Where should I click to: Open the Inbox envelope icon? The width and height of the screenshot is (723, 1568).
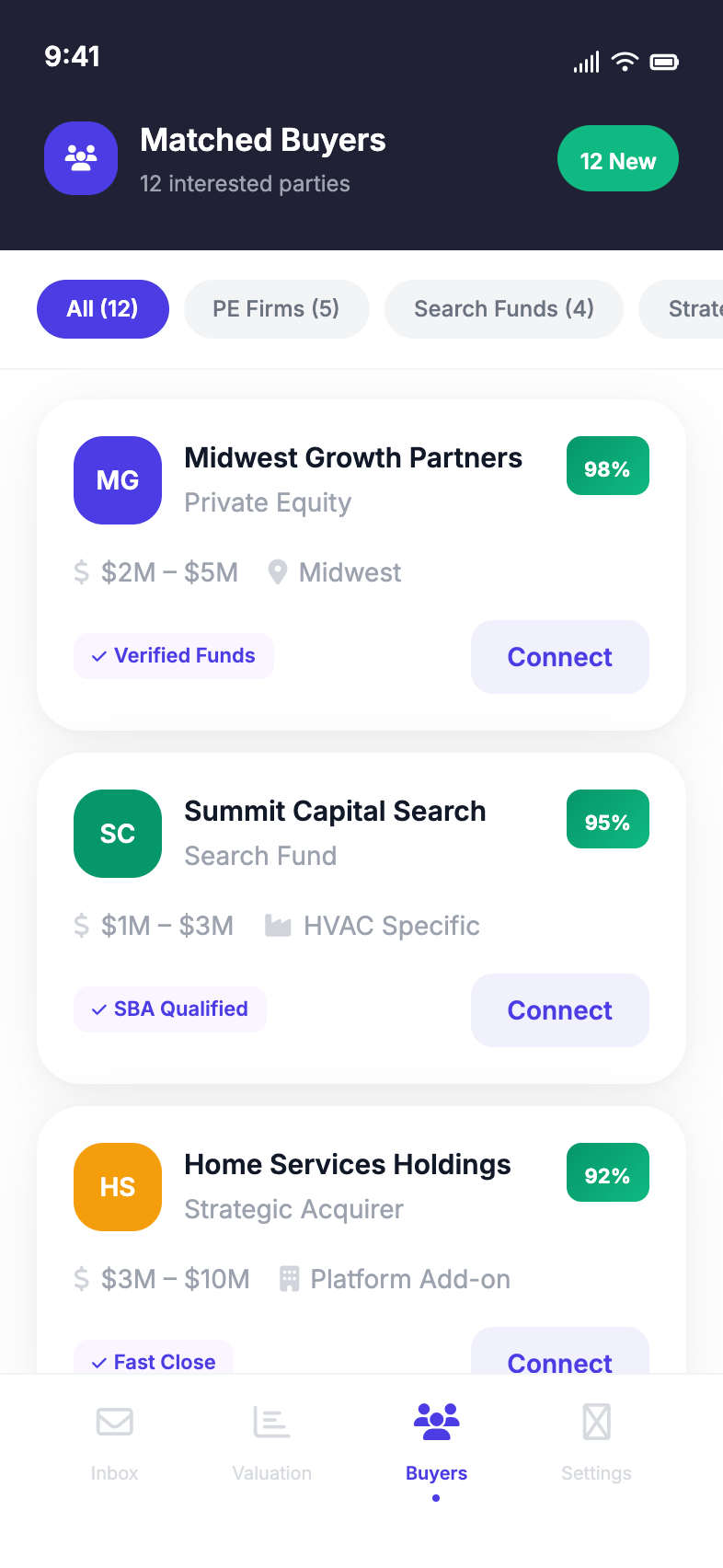(x=114, y=1422)
